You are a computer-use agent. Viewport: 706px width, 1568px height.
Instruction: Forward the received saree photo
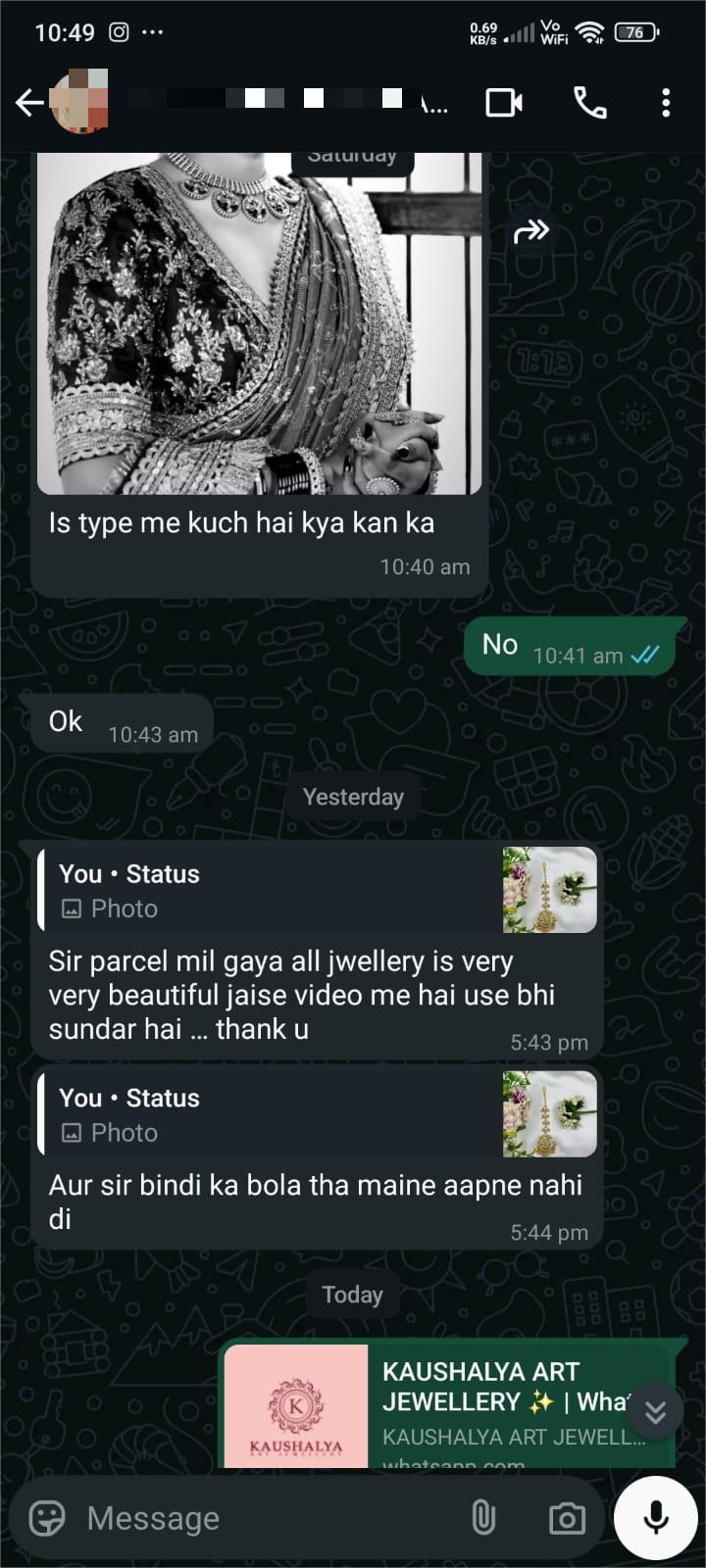pyautogui.click(x=530, y=231)
